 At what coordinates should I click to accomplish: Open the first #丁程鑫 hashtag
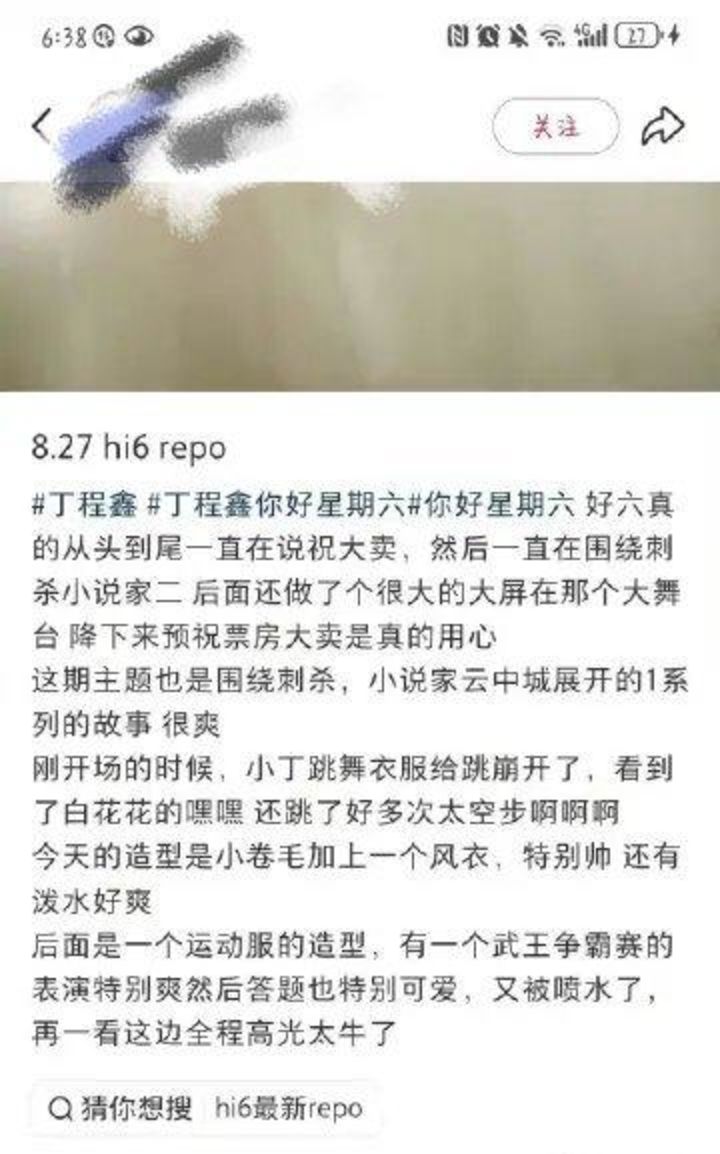point(85,505)
